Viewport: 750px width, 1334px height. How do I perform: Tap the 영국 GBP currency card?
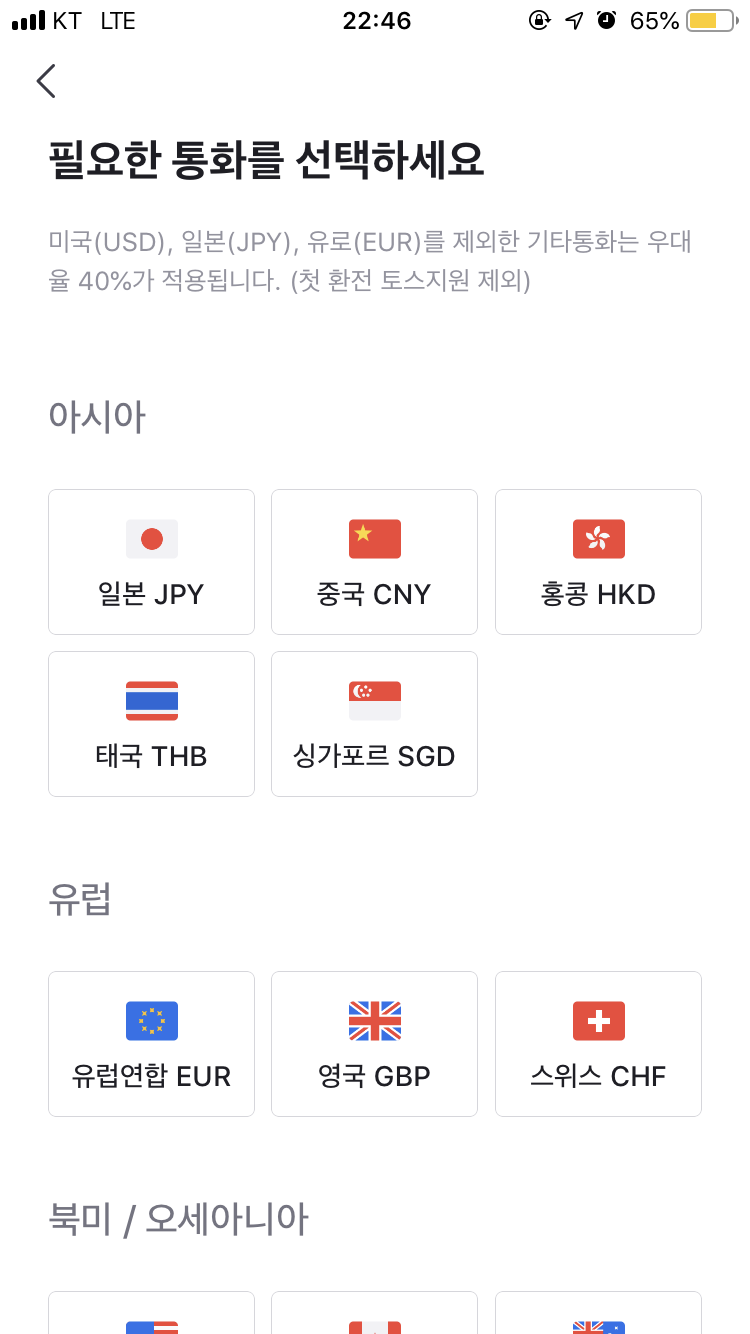[x=374, y=1043]
